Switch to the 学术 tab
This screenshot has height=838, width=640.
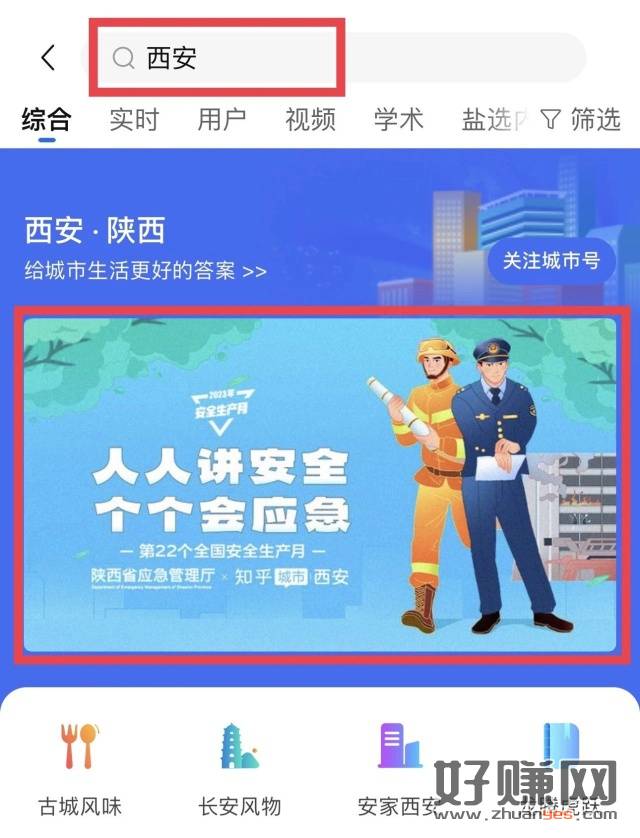click(398, 121)
